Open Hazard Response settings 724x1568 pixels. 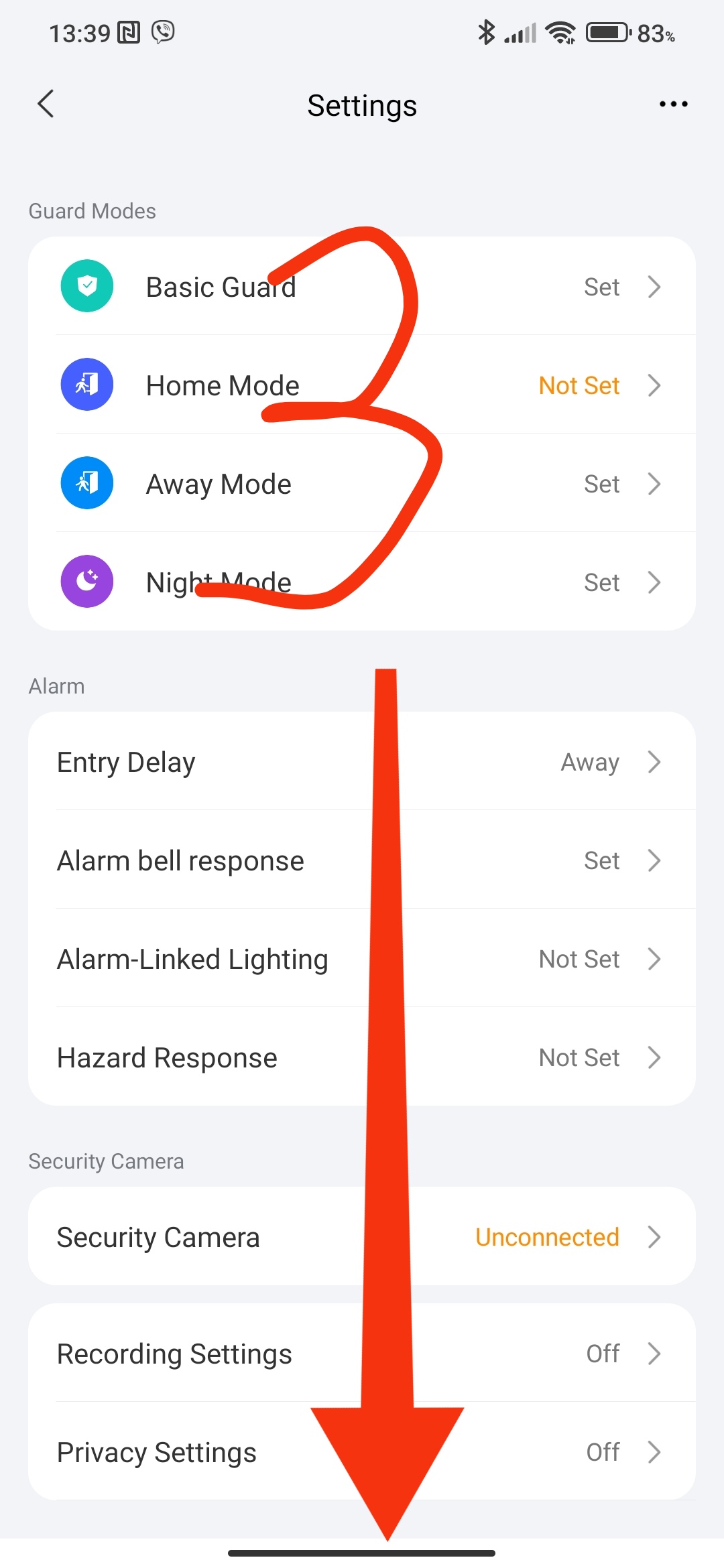tap(362, 1057)
